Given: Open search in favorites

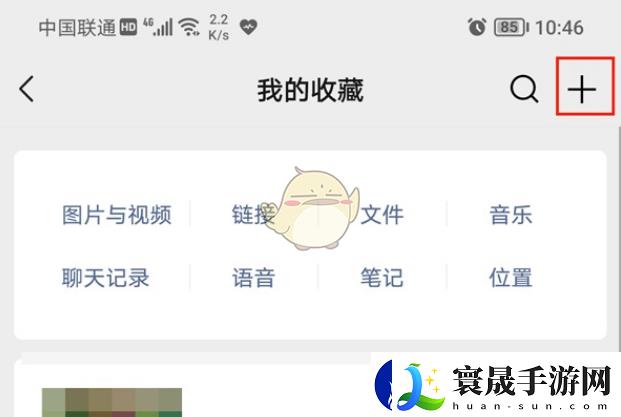Looking at the screenshot, I should click(x=524, y=89).
